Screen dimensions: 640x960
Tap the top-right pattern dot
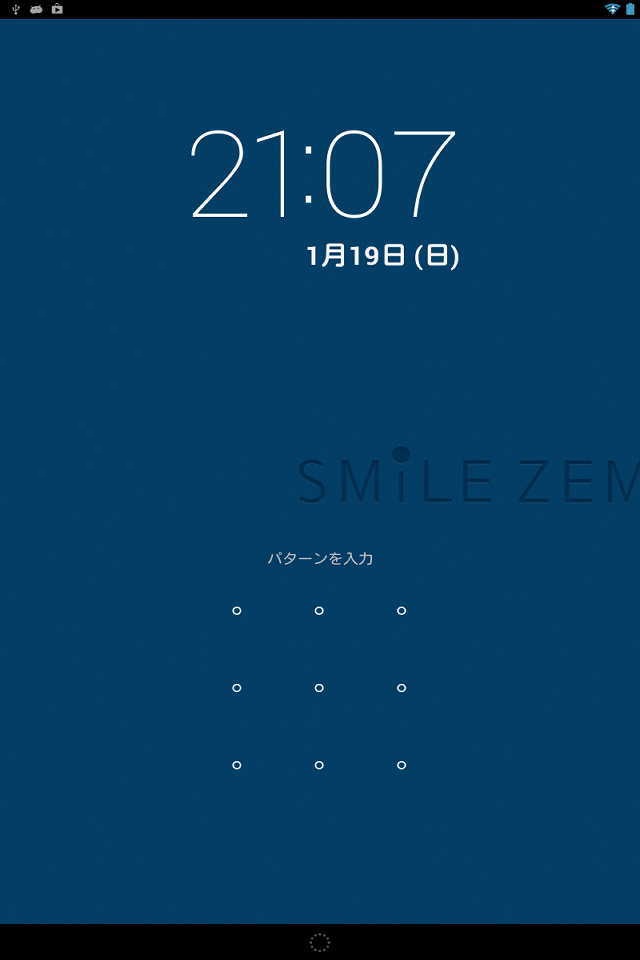tap(401, 610)
